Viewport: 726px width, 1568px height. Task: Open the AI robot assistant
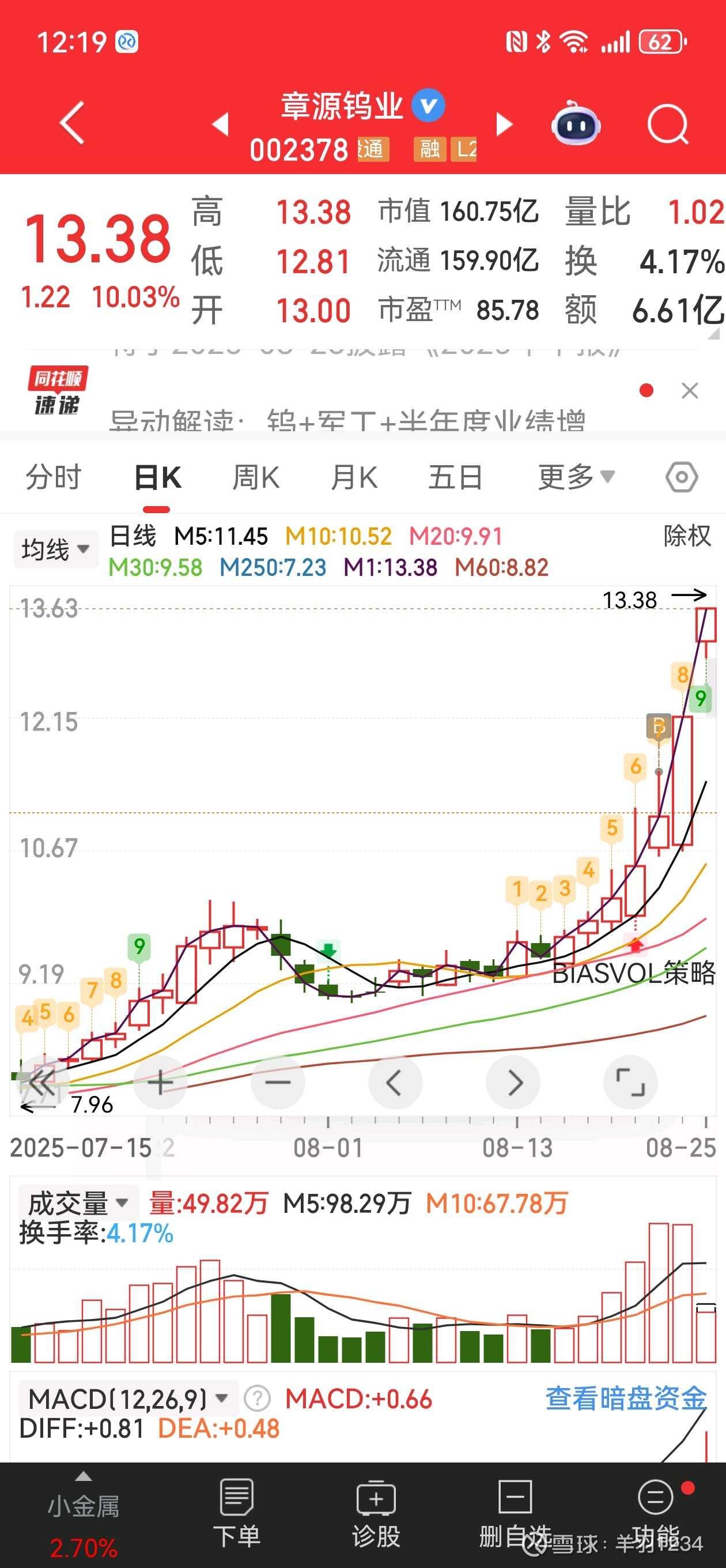coord(576,123)
